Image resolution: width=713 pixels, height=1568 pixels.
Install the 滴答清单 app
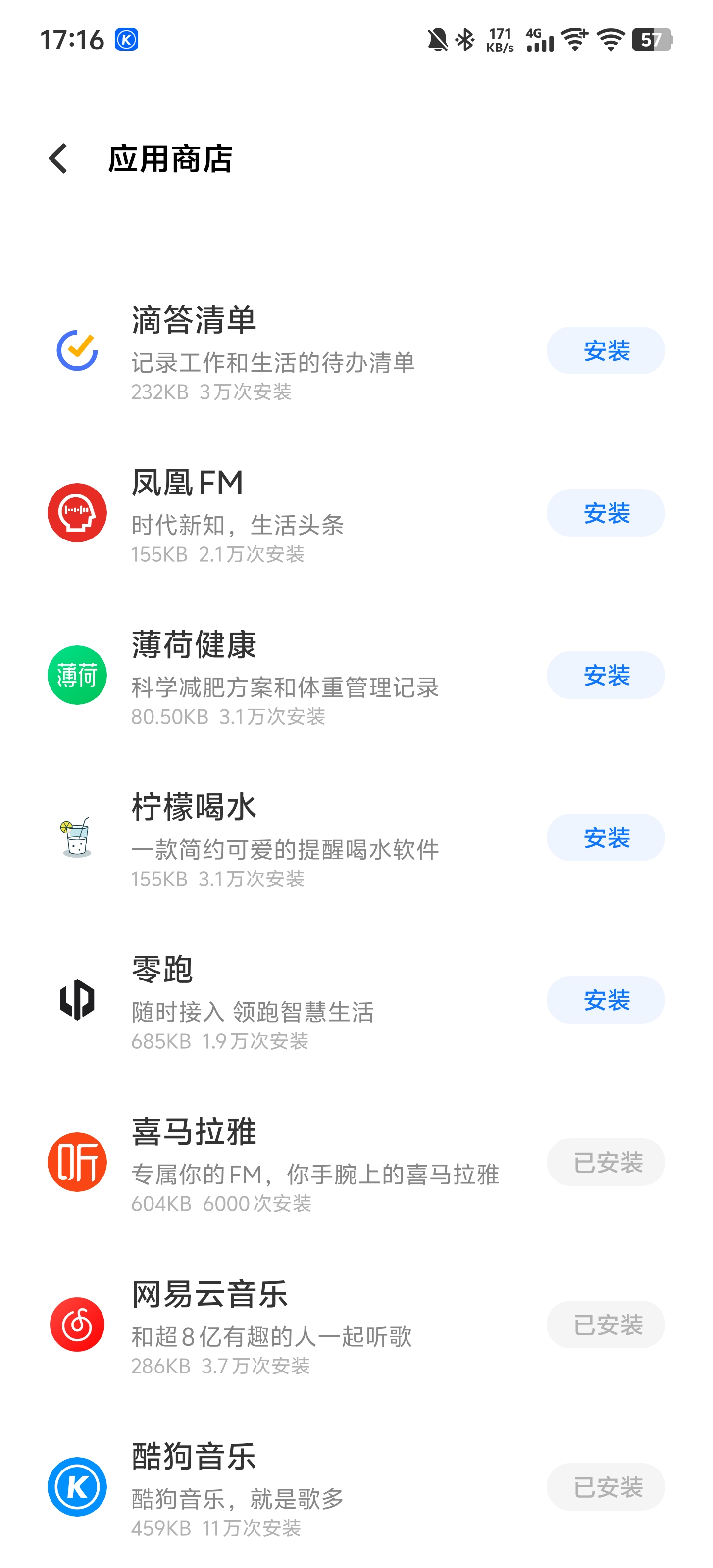(605, 350)
